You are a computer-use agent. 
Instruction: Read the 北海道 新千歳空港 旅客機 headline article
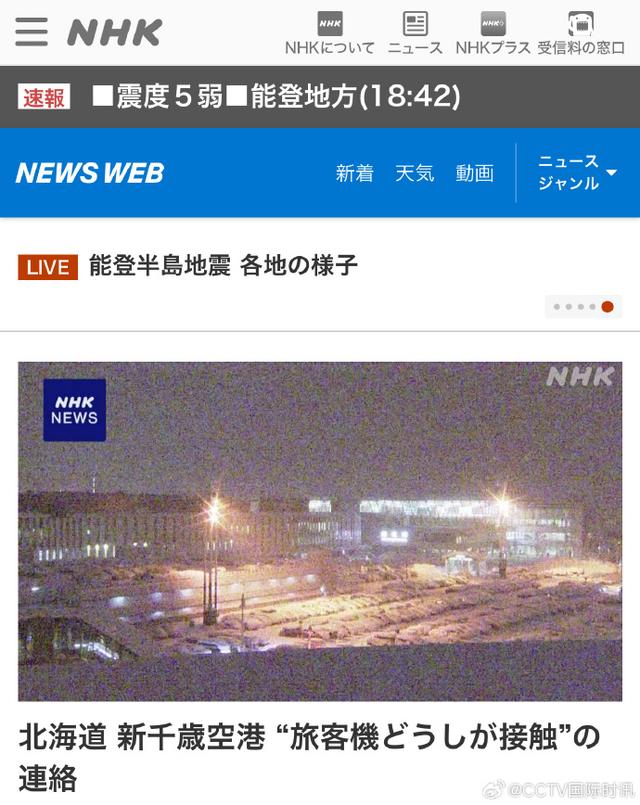310,756
